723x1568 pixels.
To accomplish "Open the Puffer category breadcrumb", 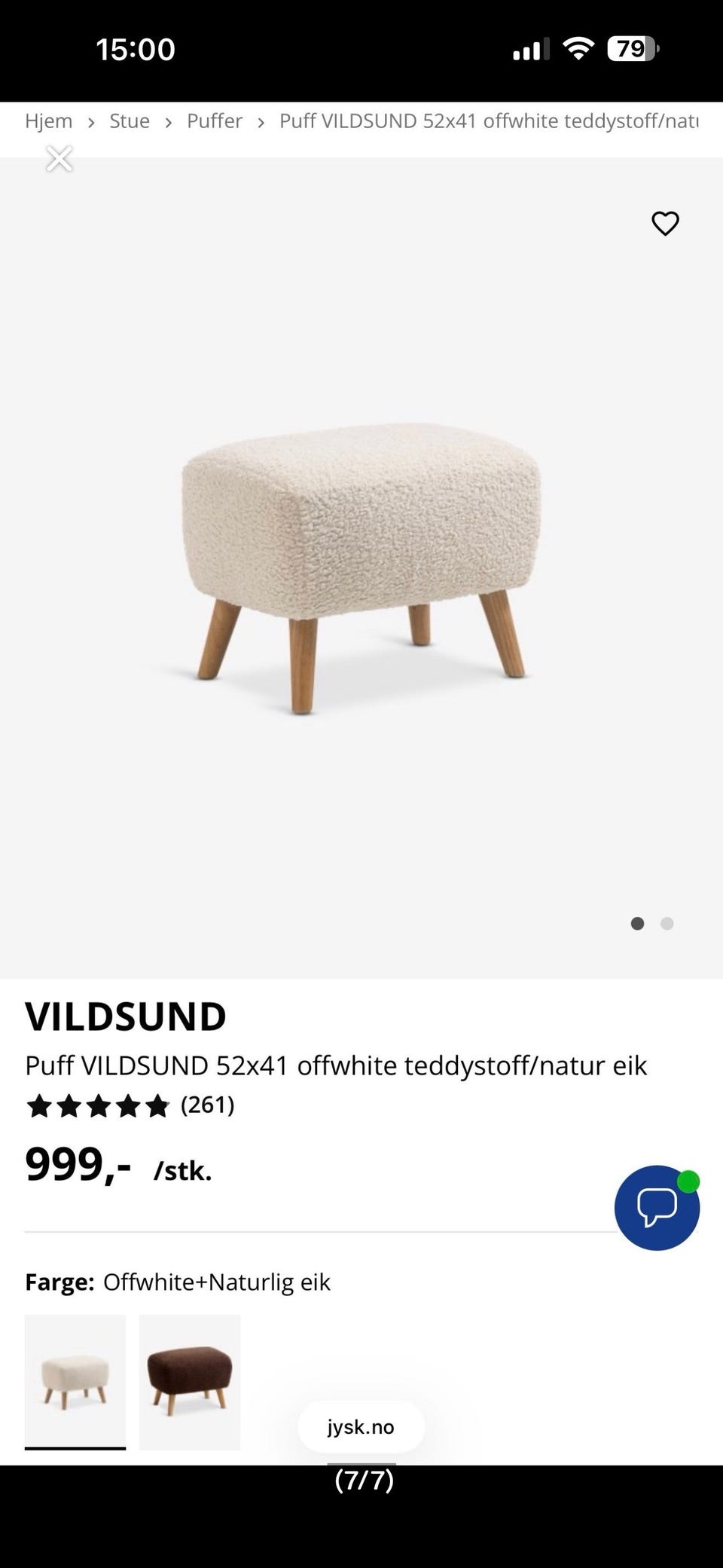I will click(214, 121).
